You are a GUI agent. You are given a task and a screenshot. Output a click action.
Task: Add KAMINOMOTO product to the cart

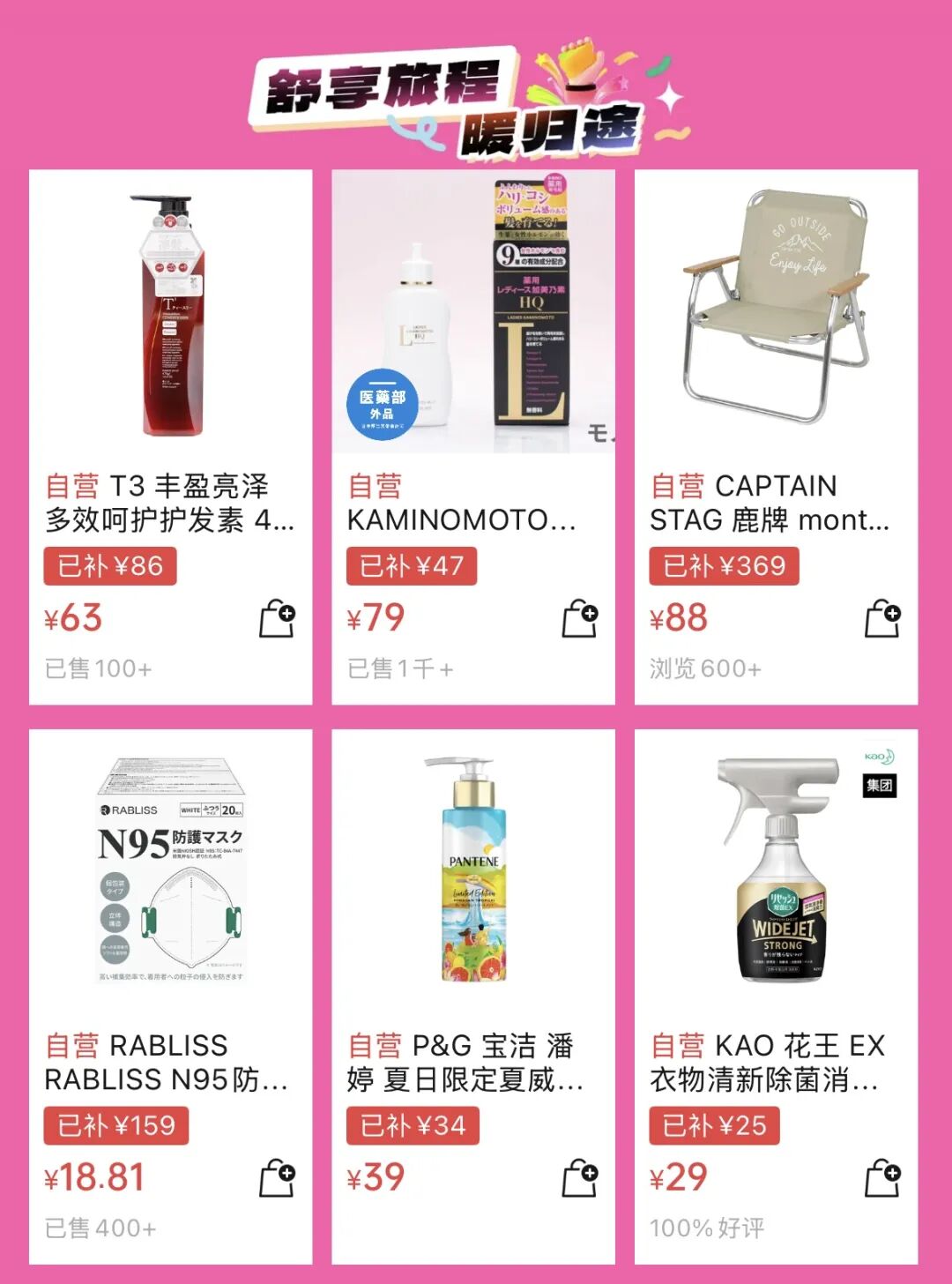coord(580,619)
